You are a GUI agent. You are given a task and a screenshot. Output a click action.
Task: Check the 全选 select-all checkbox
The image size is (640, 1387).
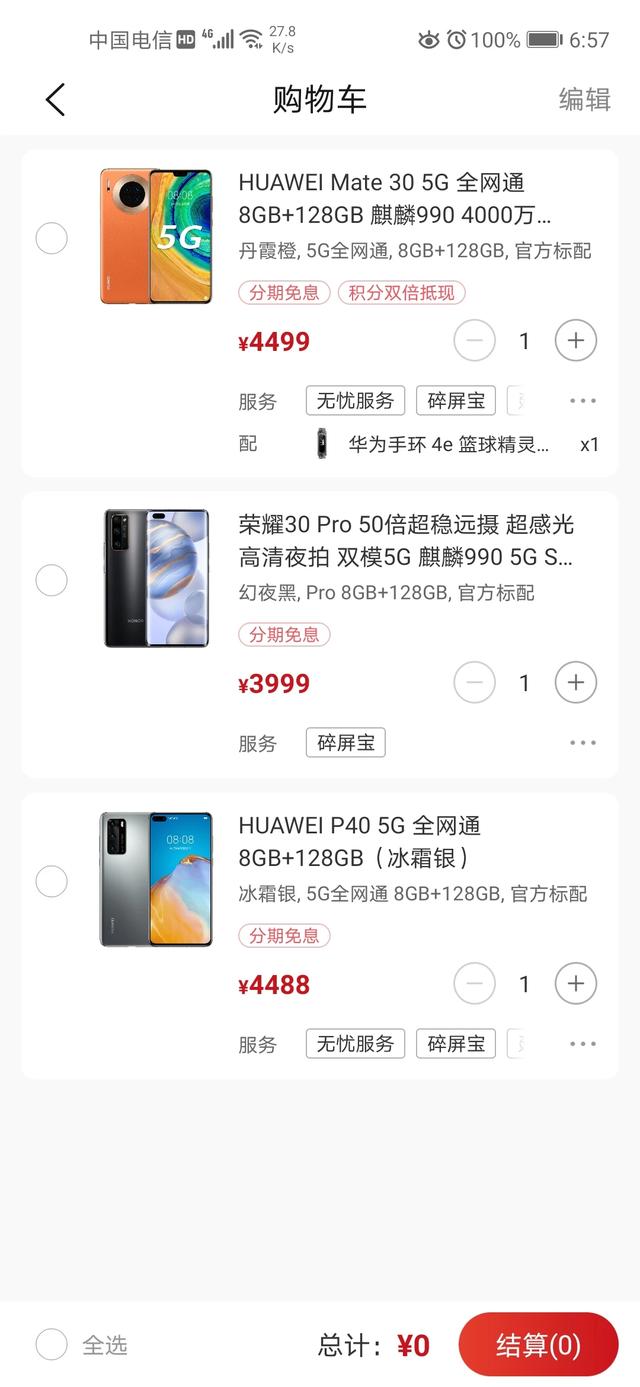pyautogui.click(x=51, y=1345)
